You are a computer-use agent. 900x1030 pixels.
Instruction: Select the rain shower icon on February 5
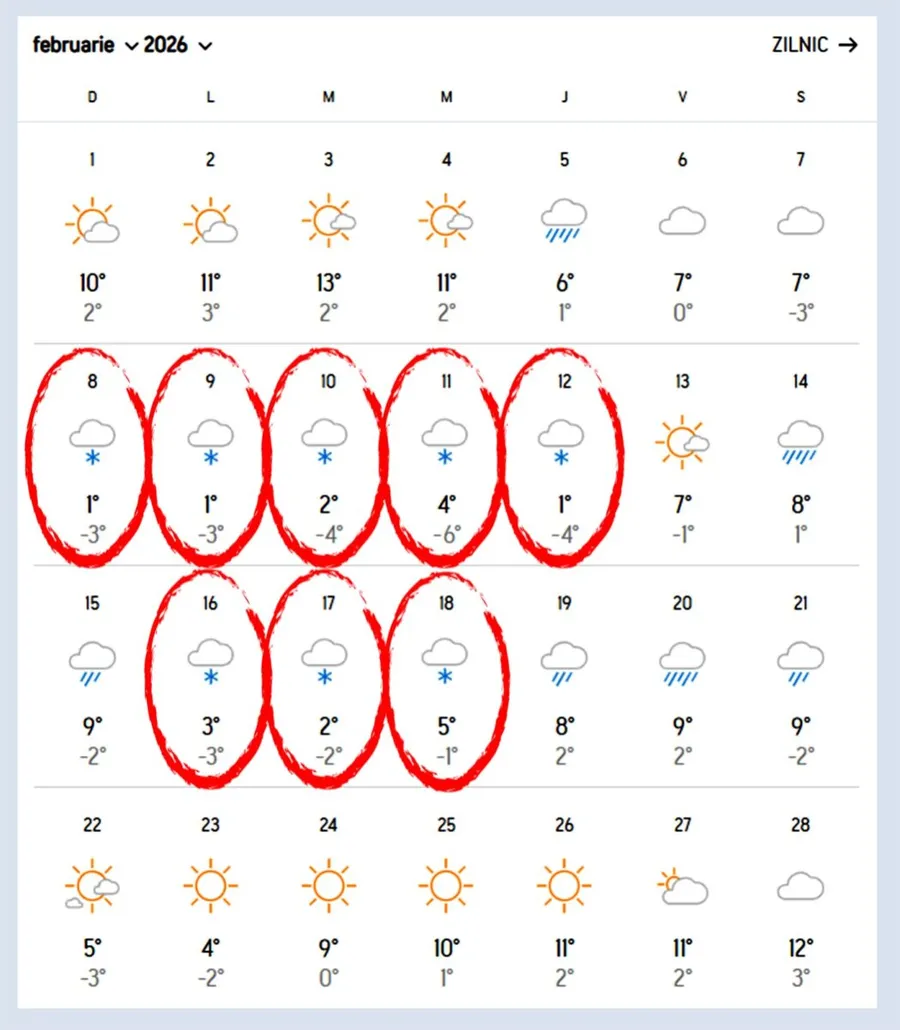(x=563, y=218)
